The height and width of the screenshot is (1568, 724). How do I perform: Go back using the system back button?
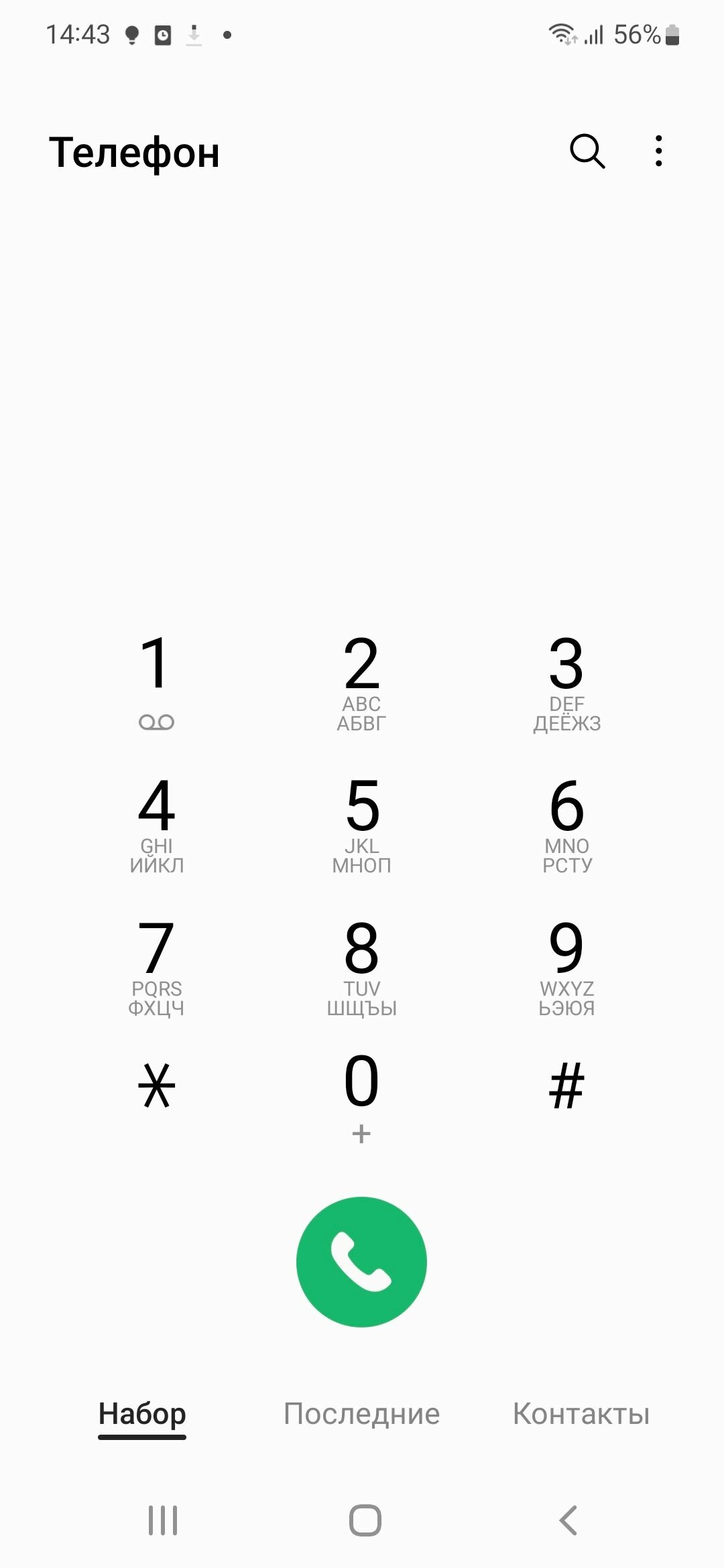568,1520
